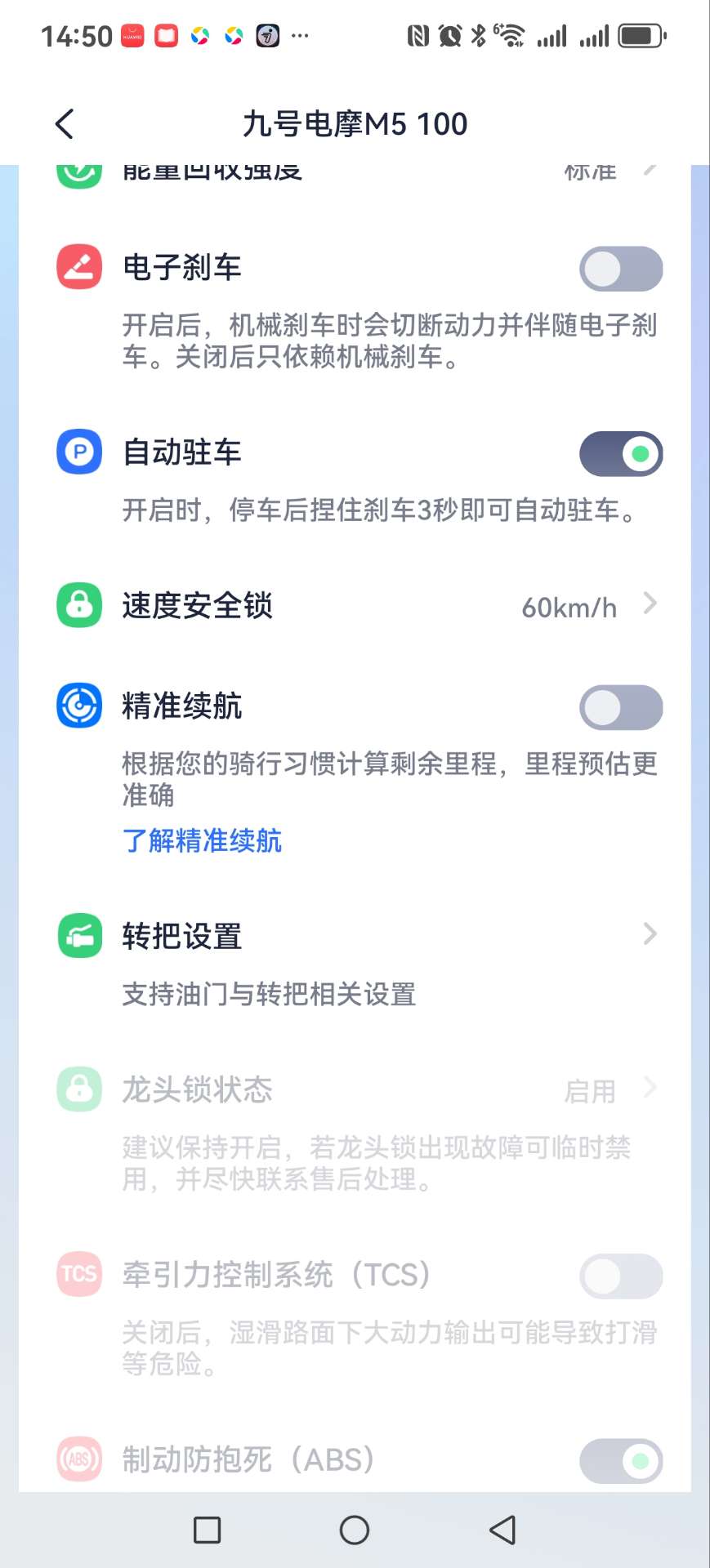Viewport: 710px width, 1568px height.
Task: Toggle 制动防抱死 (ABS) switch
Action: [x=620, y=1461]
